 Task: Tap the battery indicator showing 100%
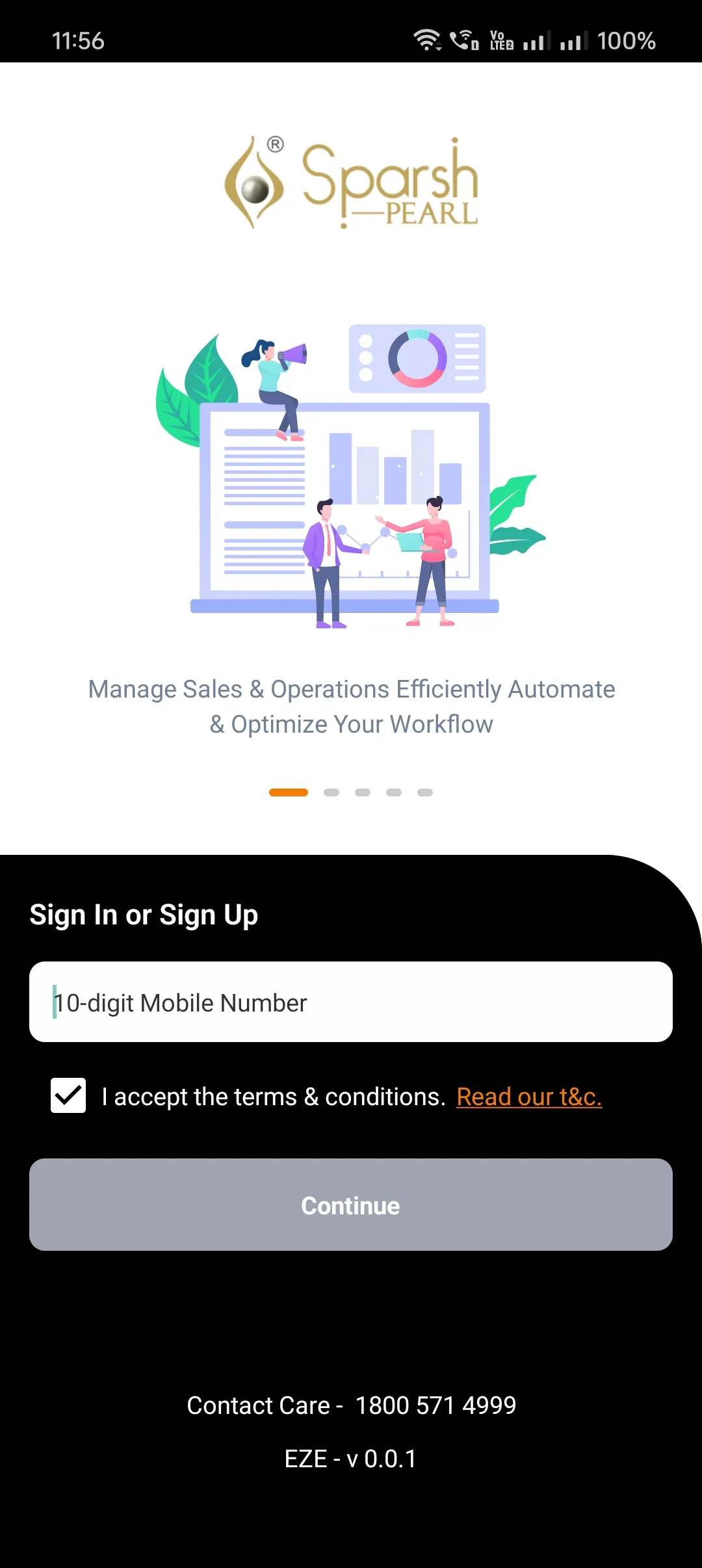click(626, 40)
